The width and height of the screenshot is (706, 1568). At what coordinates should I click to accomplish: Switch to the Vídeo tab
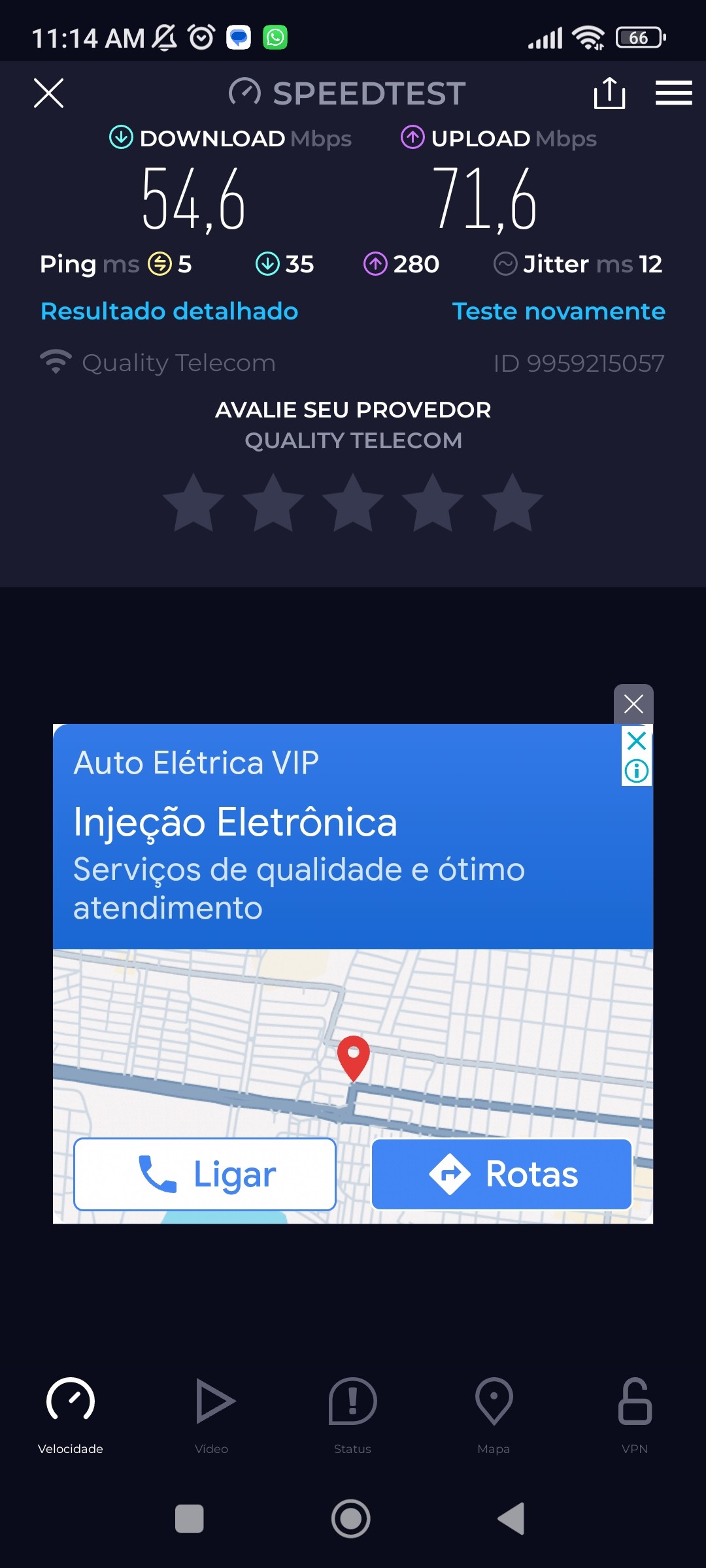[x=212, y=1413]
